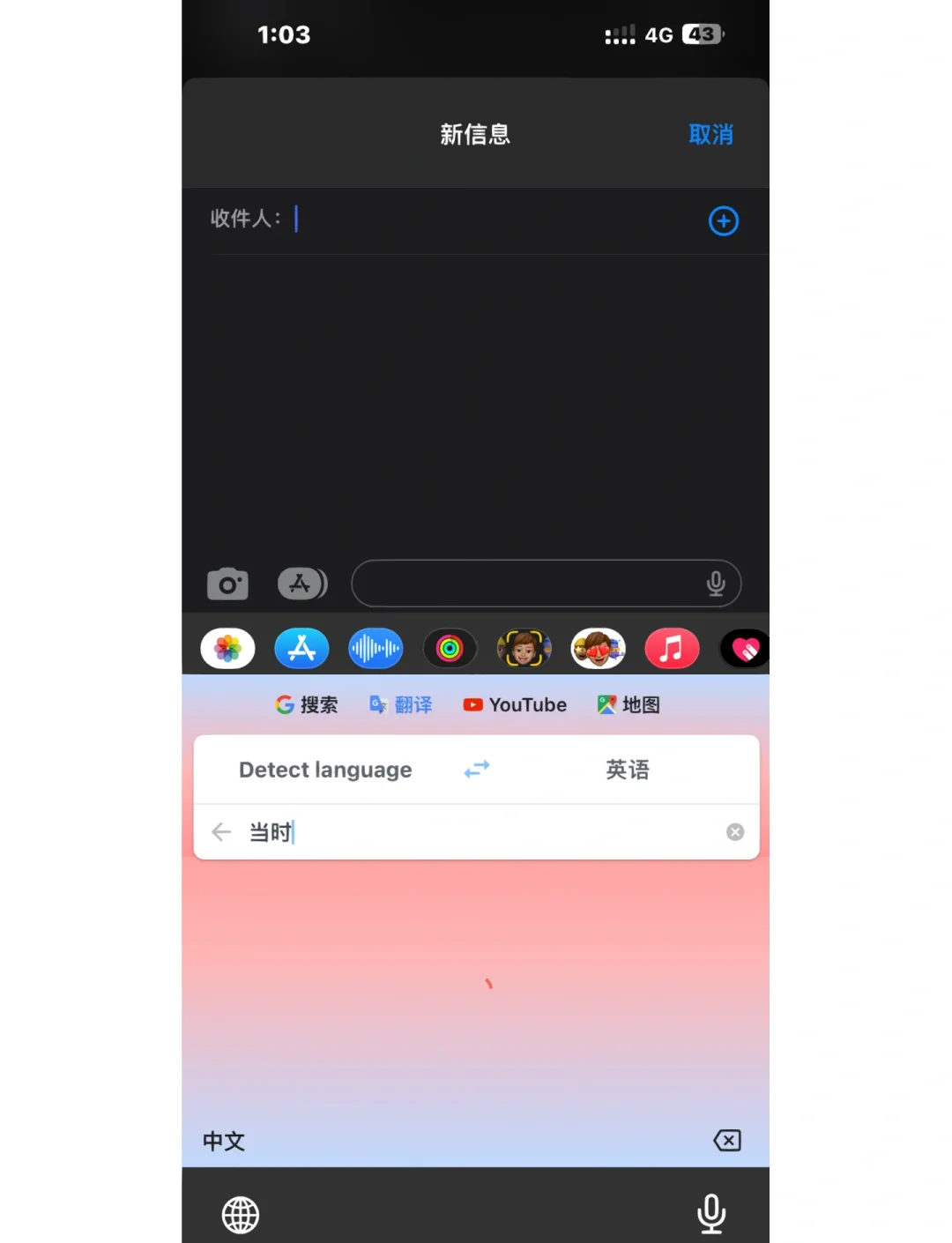The width and height of the screenshot is (952, 1243).
Task: Tap 取消 to cancel the new message
Action: (710, 135)
